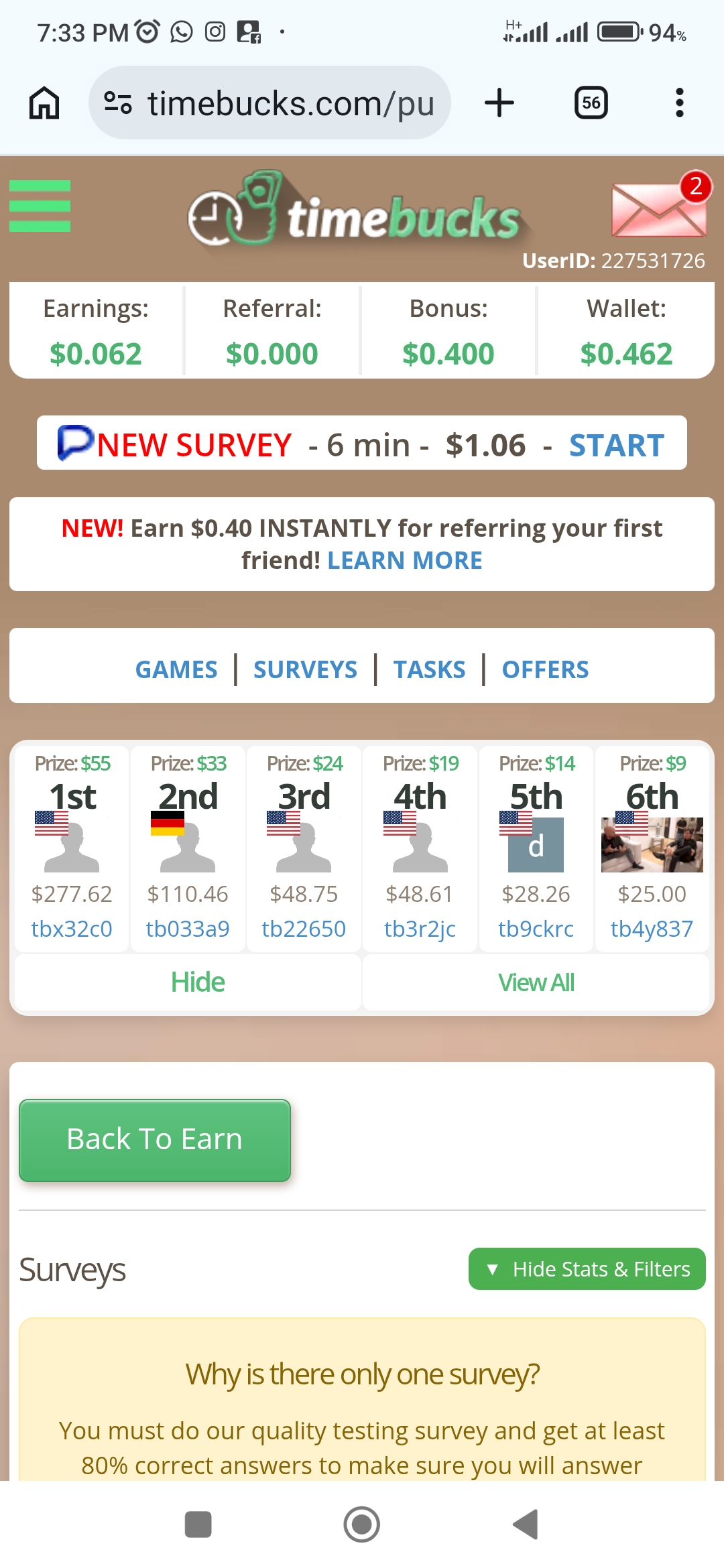Open the green hamburger menu
724x1568 pixels.
(x=40, y=206)
